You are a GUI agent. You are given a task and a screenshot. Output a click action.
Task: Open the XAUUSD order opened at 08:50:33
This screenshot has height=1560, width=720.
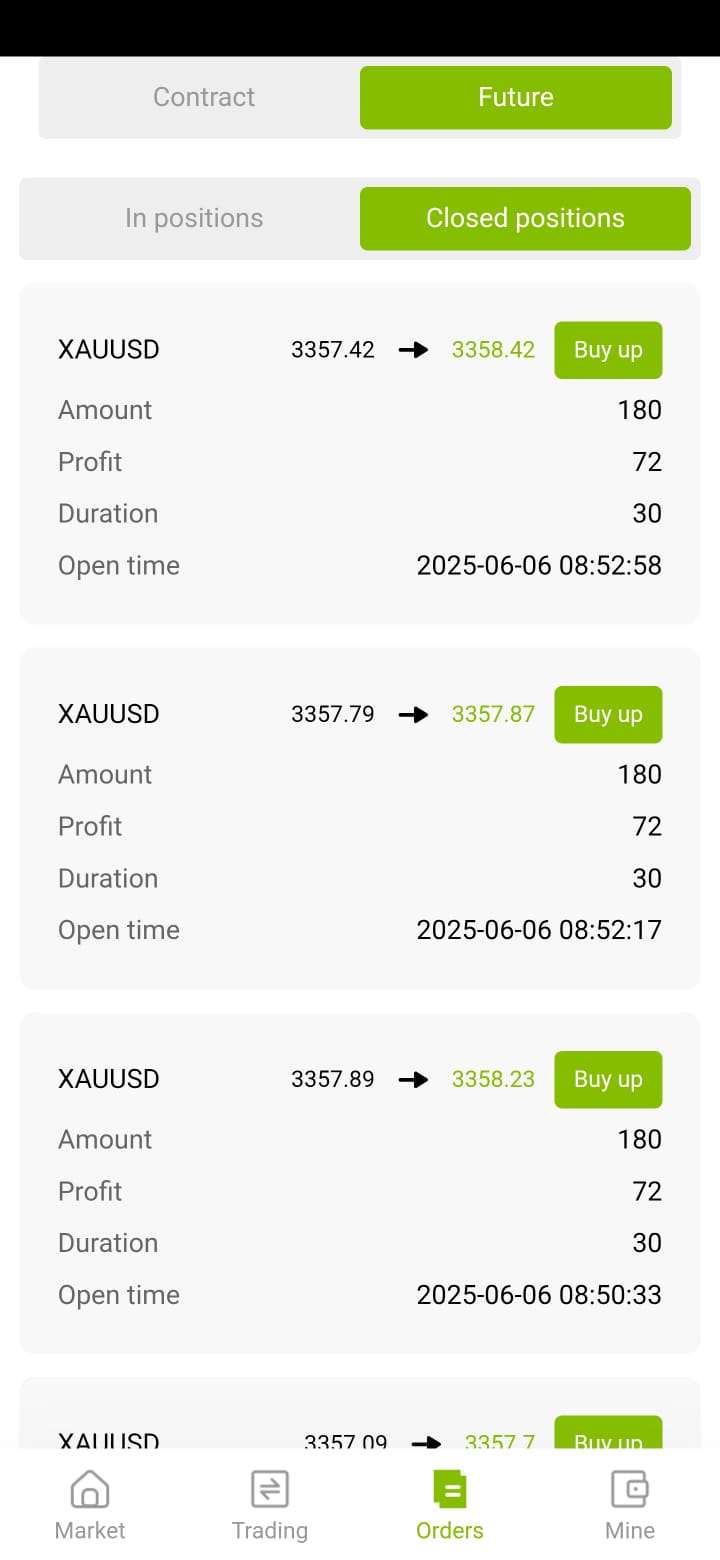(360, 1183)
